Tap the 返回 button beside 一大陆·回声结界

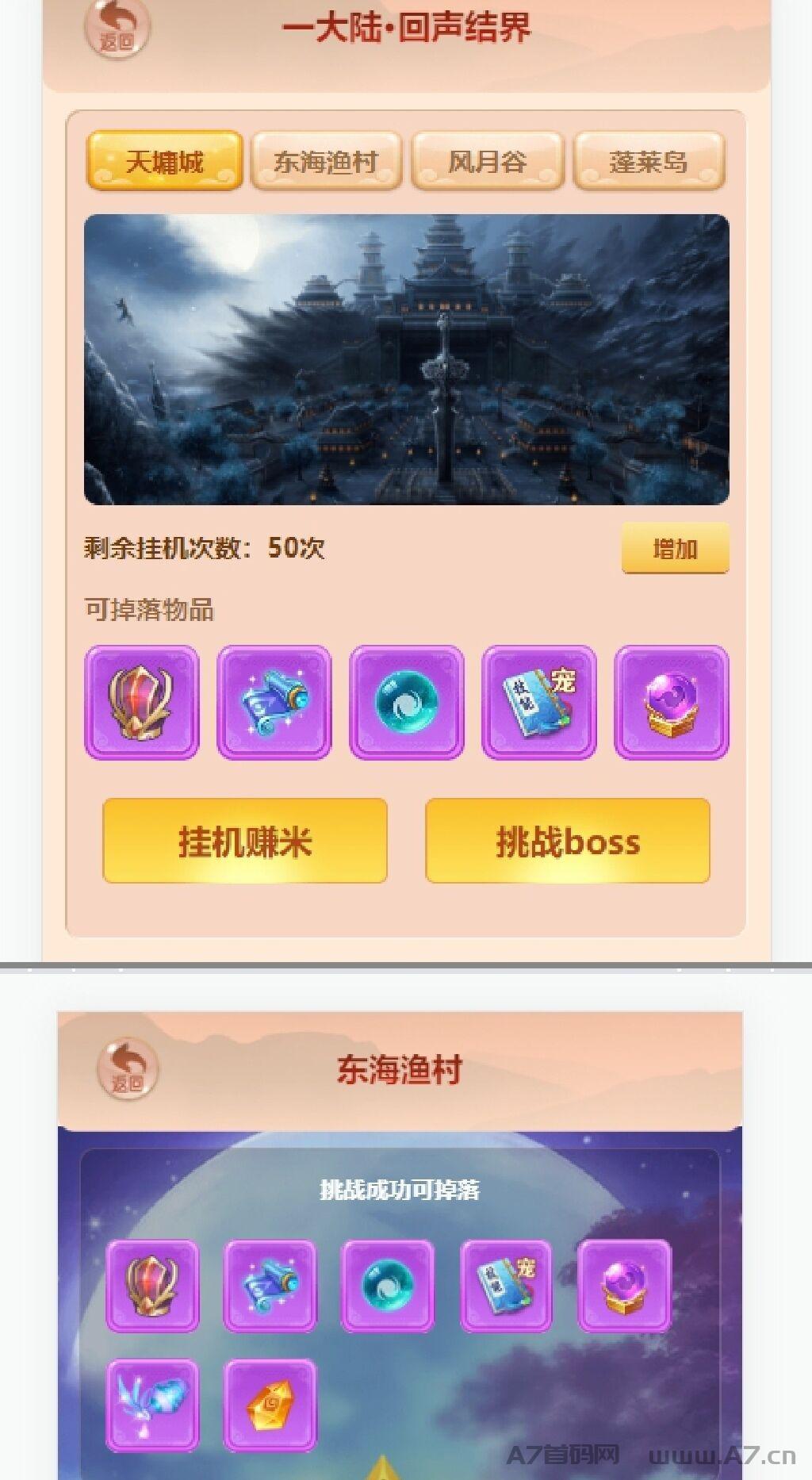point(117,29)
